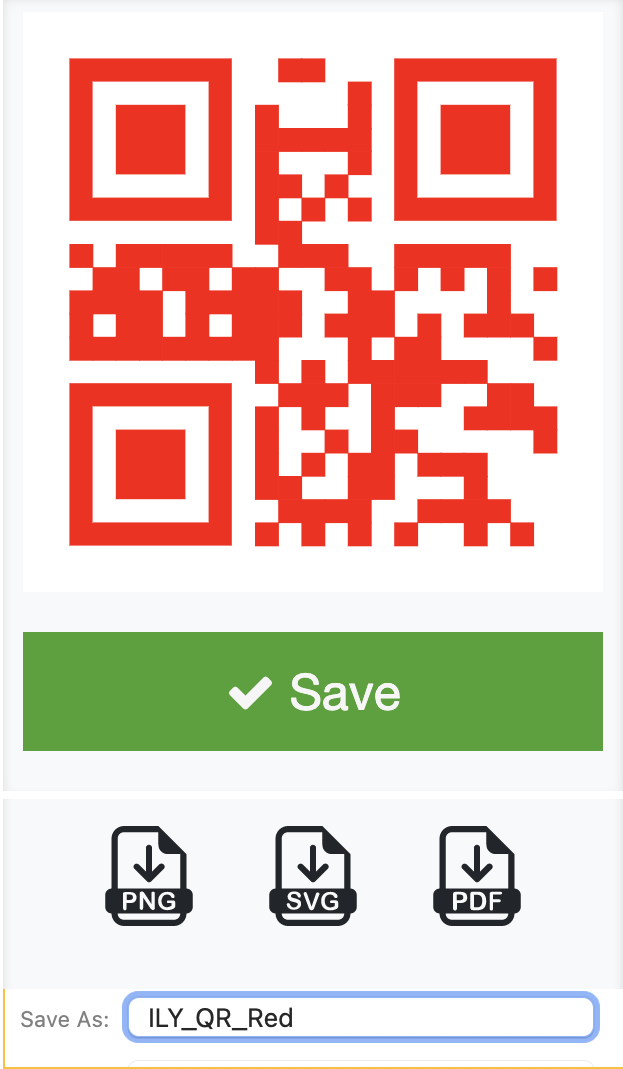Tap the green Save button
This screenshot has width=623, height=1069.
tap(312, 691)
